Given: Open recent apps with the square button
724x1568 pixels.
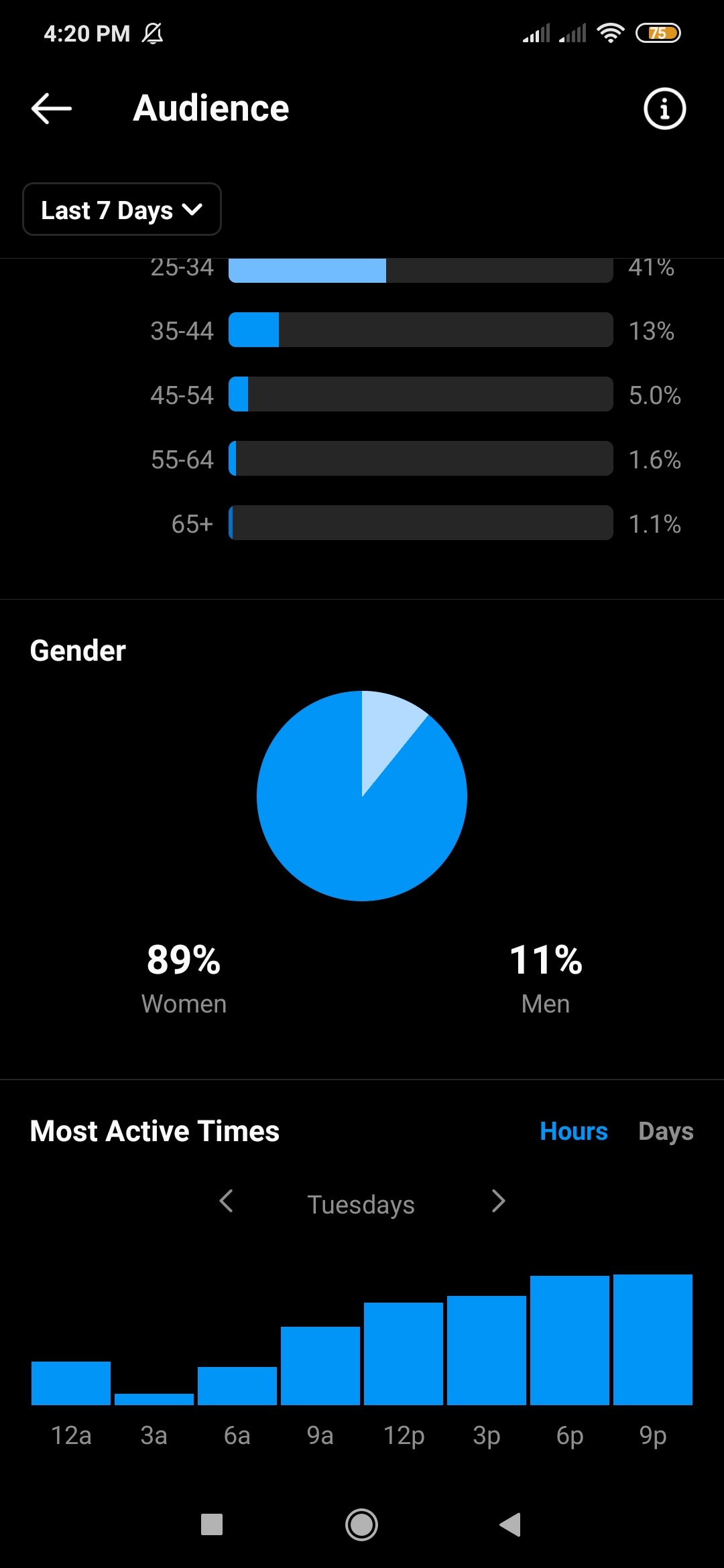Looking at the screenshot, I should (212, 1524).
